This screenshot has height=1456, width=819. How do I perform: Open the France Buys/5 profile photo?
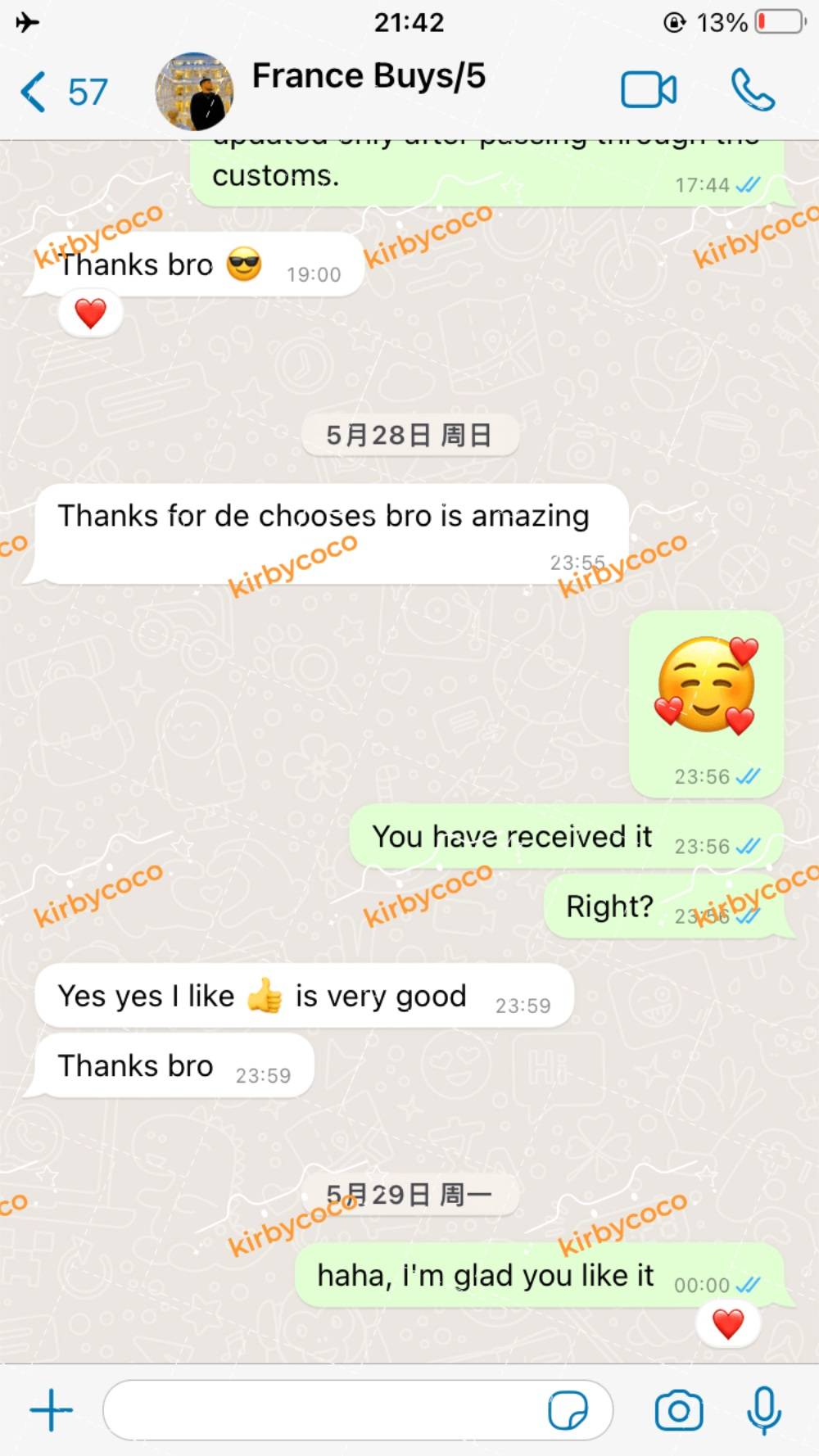[x=194, y=92]
